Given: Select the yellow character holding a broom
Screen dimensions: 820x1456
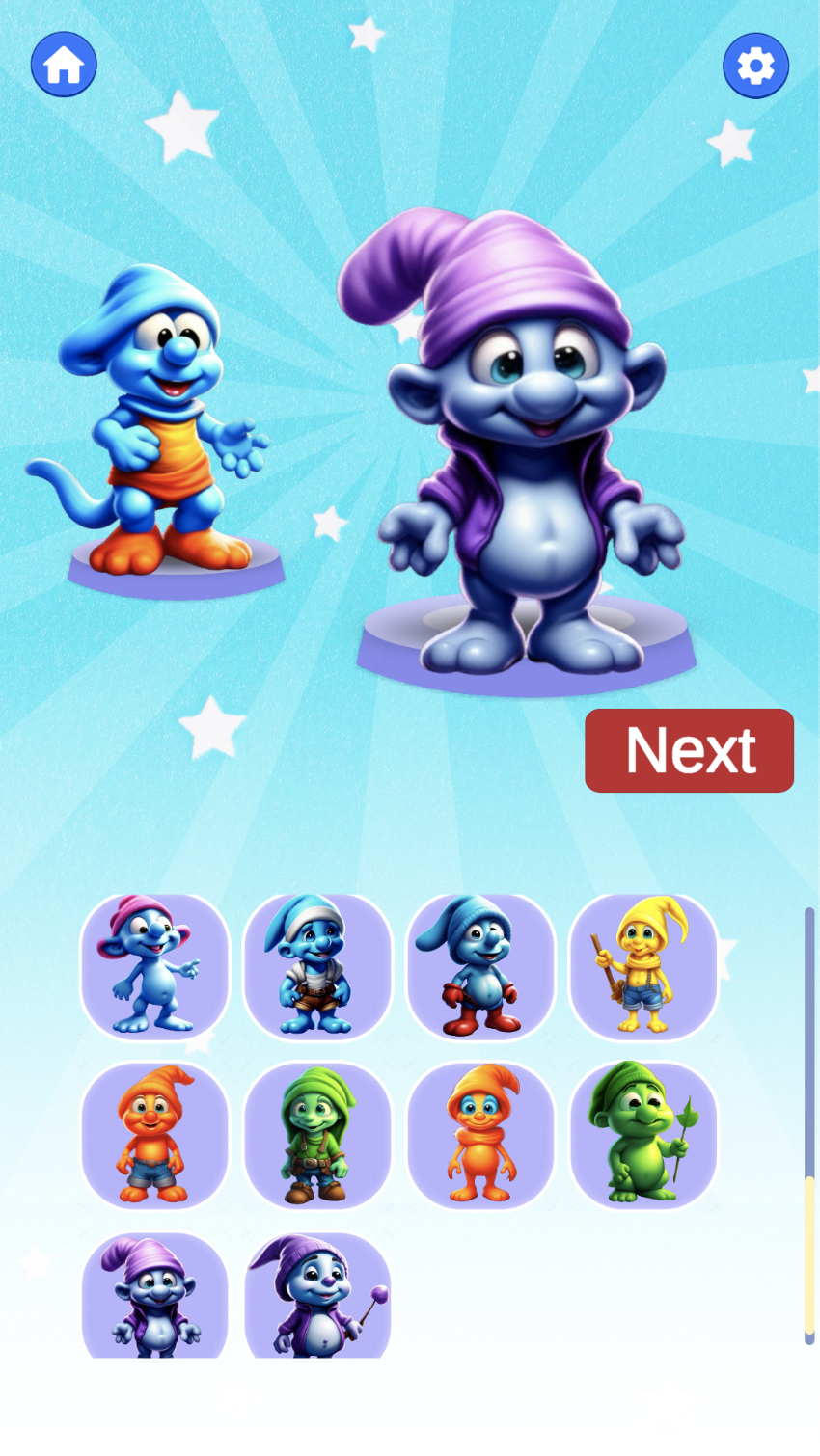Looking at the screenshot, I should pyautogui.click(x=643, y=967).
